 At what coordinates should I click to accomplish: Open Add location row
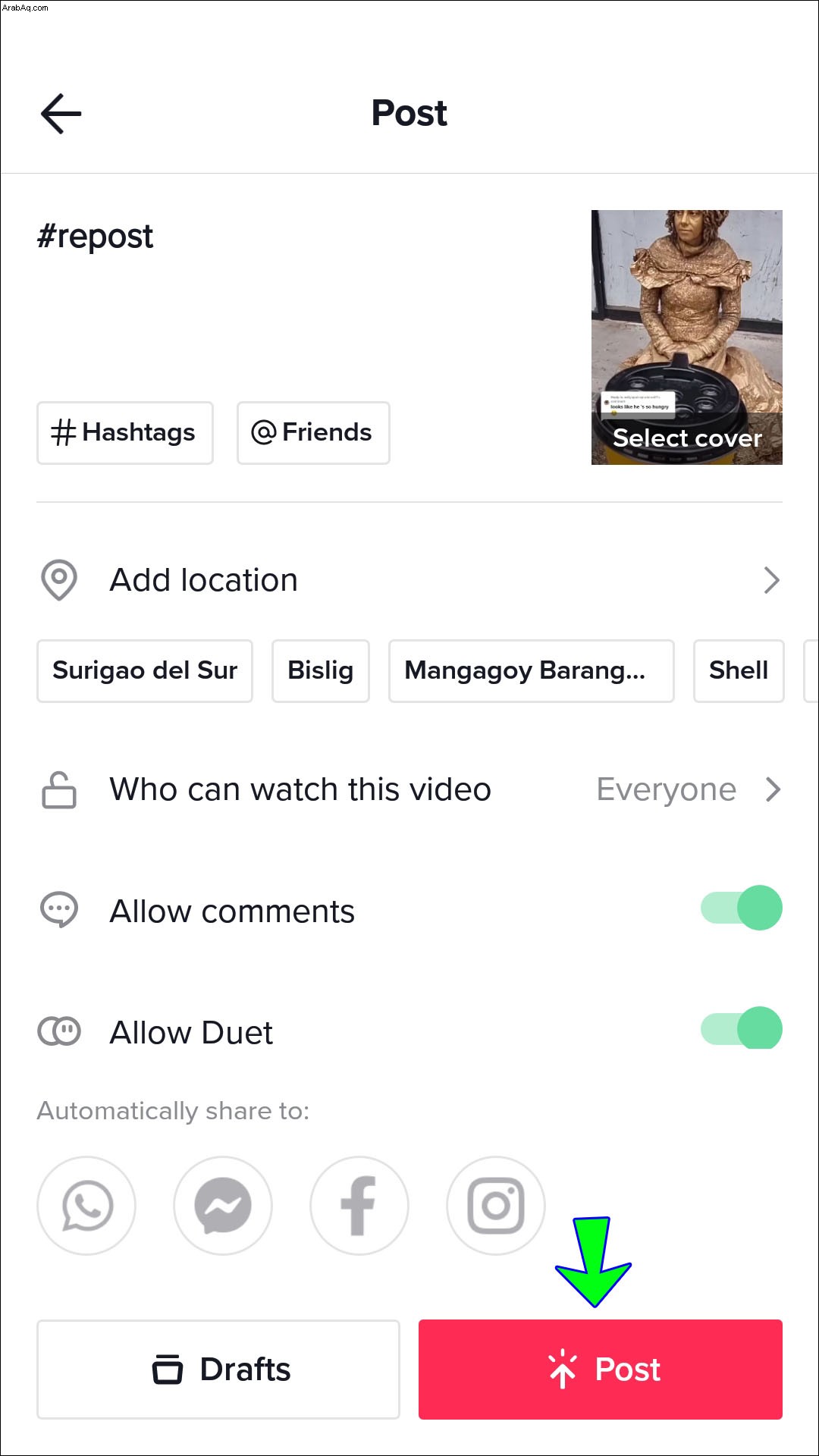tap(409, 580)
